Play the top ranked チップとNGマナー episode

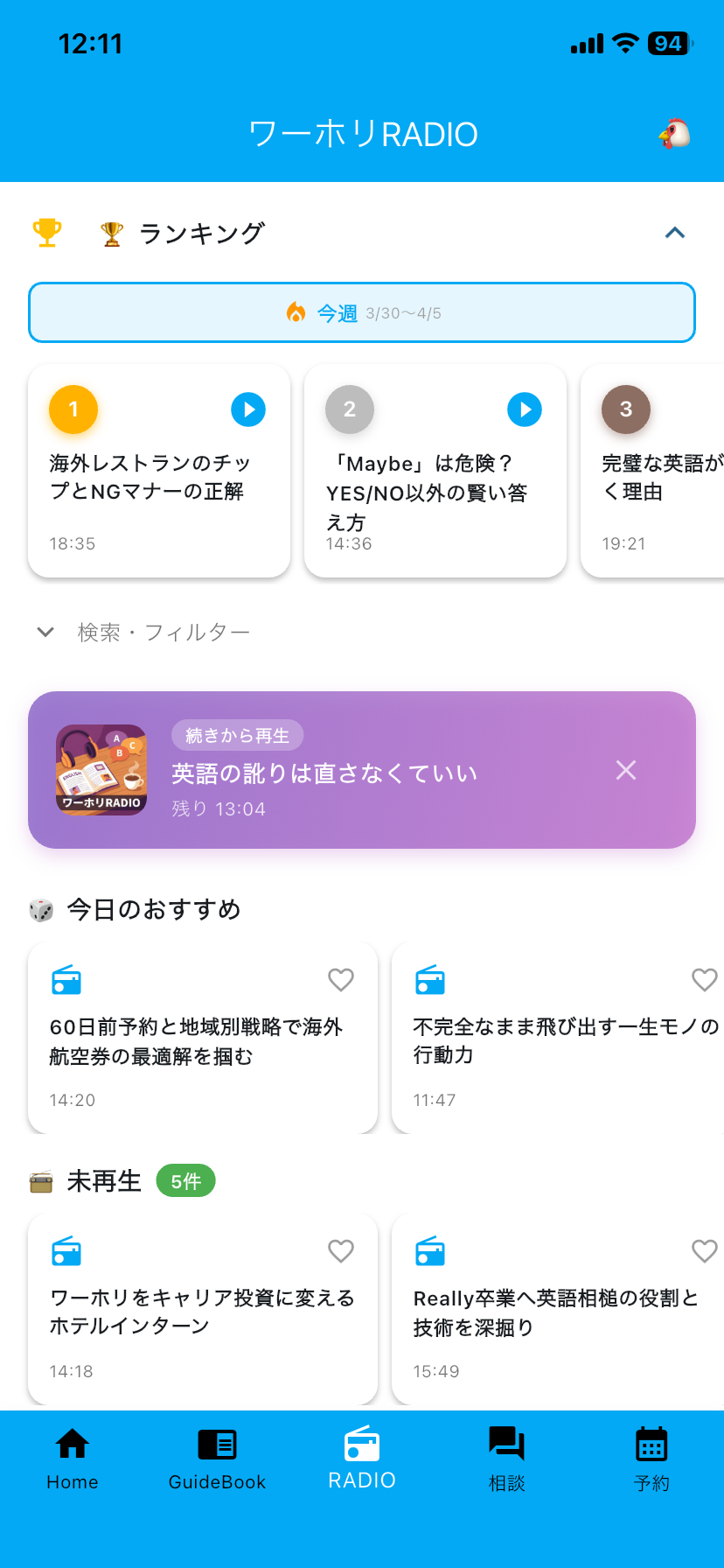tap(248, 409)
